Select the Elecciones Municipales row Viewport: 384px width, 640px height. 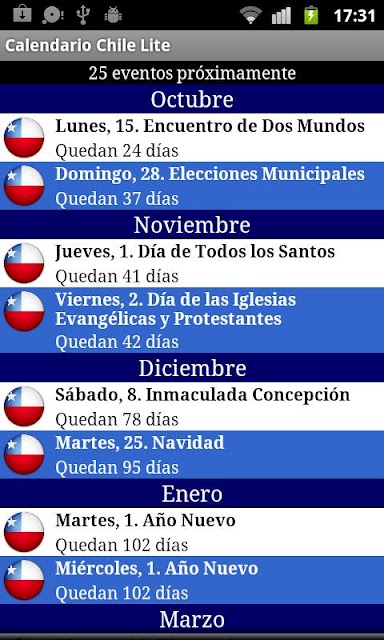[x=192, y=186]
